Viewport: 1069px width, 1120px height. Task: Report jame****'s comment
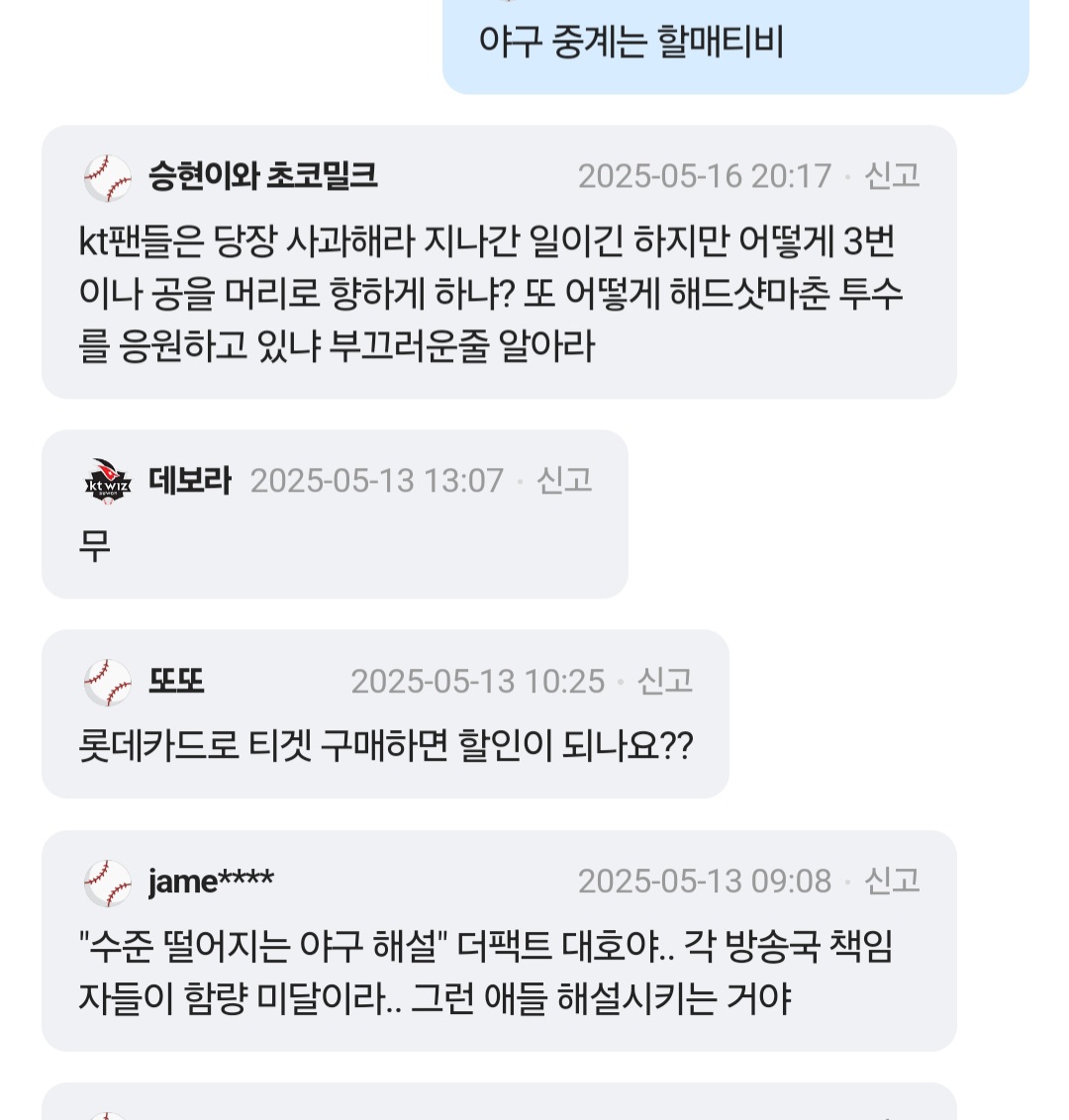(892, 881)
